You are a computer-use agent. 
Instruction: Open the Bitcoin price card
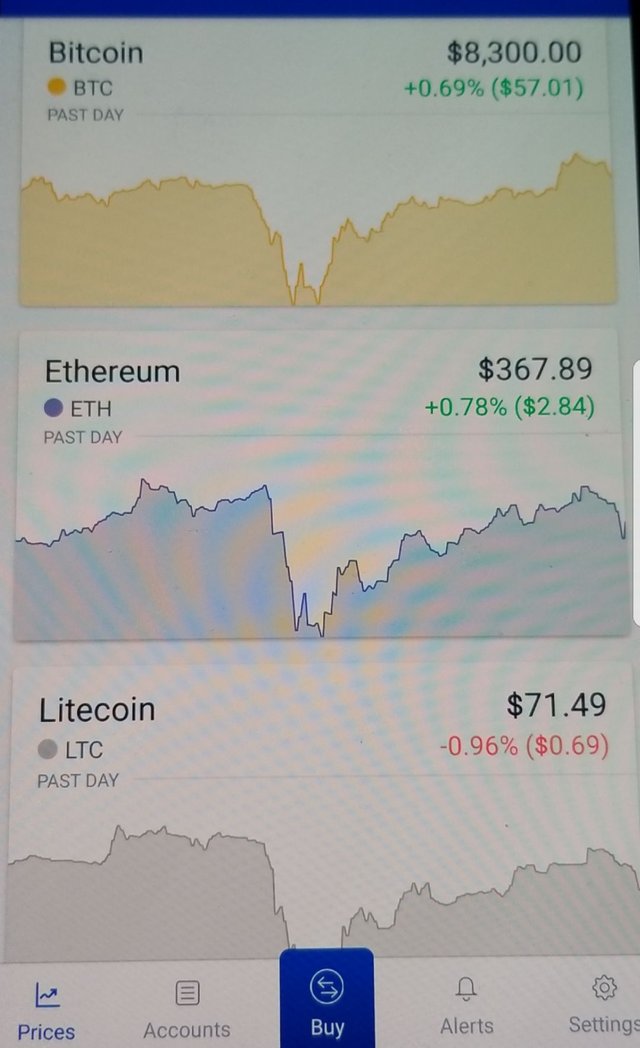(x=316, y=160)
